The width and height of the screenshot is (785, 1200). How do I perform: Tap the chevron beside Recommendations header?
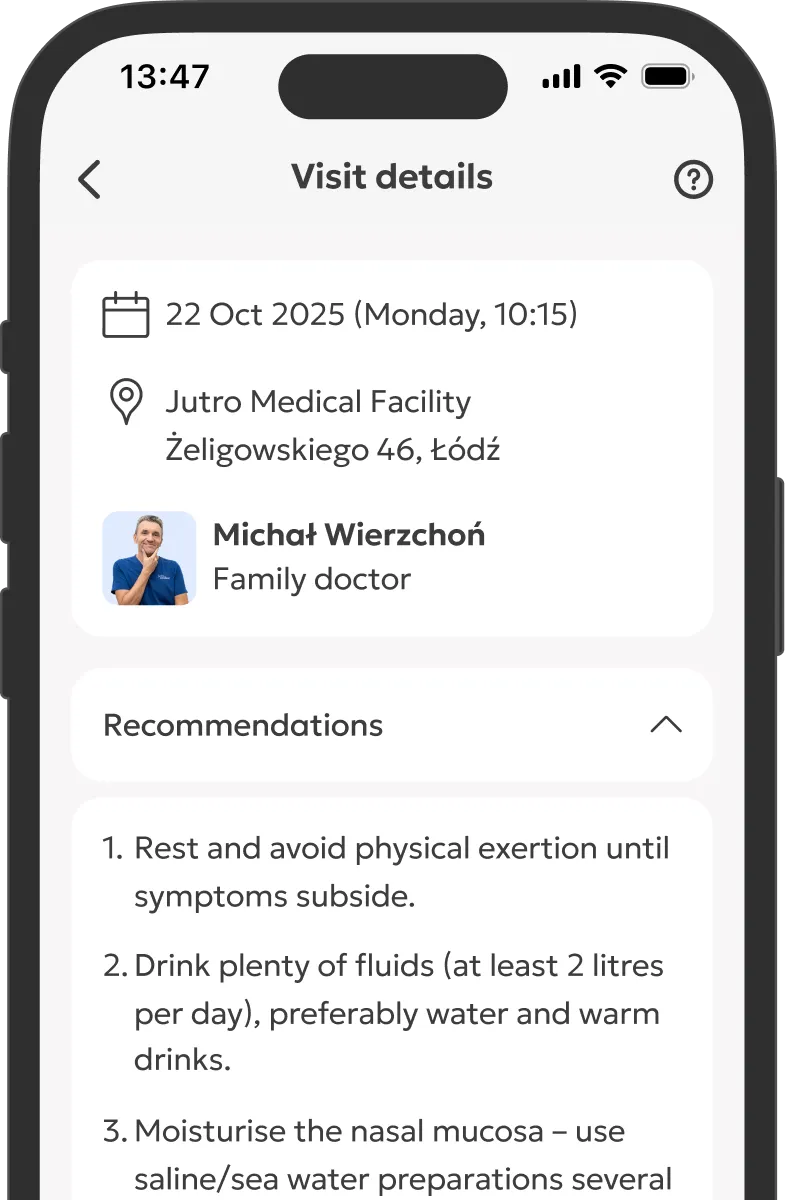tap(666, 725)
